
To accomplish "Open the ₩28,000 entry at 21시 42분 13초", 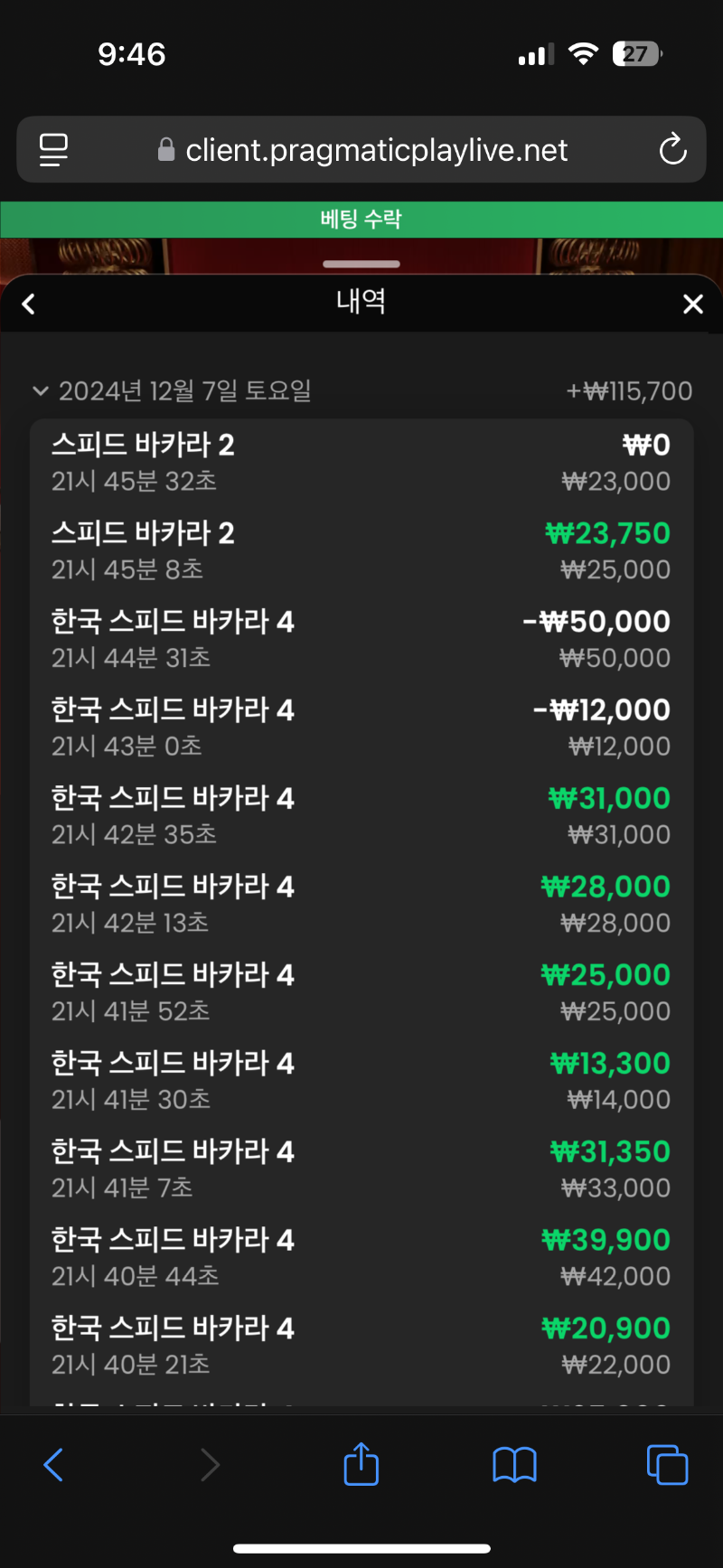I will (x=361, y=905).
